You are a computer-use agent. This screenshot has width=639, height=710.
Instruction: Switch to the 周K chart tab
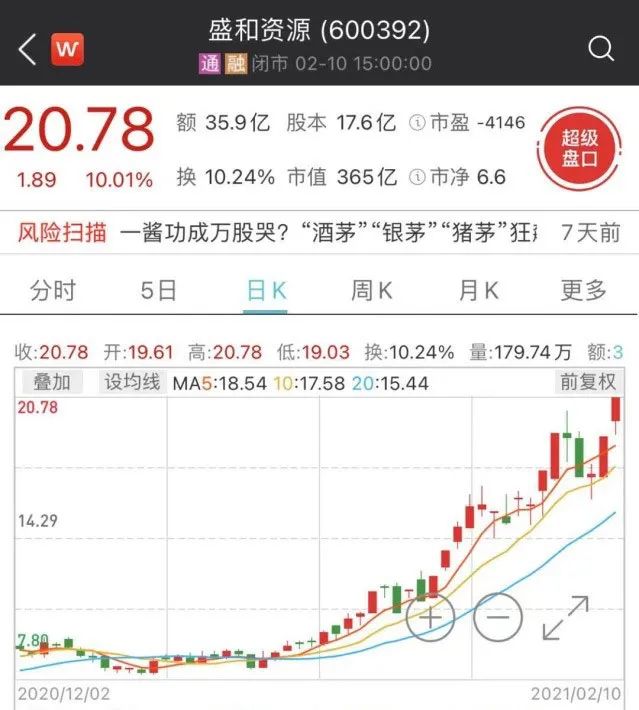pos(372,291)
